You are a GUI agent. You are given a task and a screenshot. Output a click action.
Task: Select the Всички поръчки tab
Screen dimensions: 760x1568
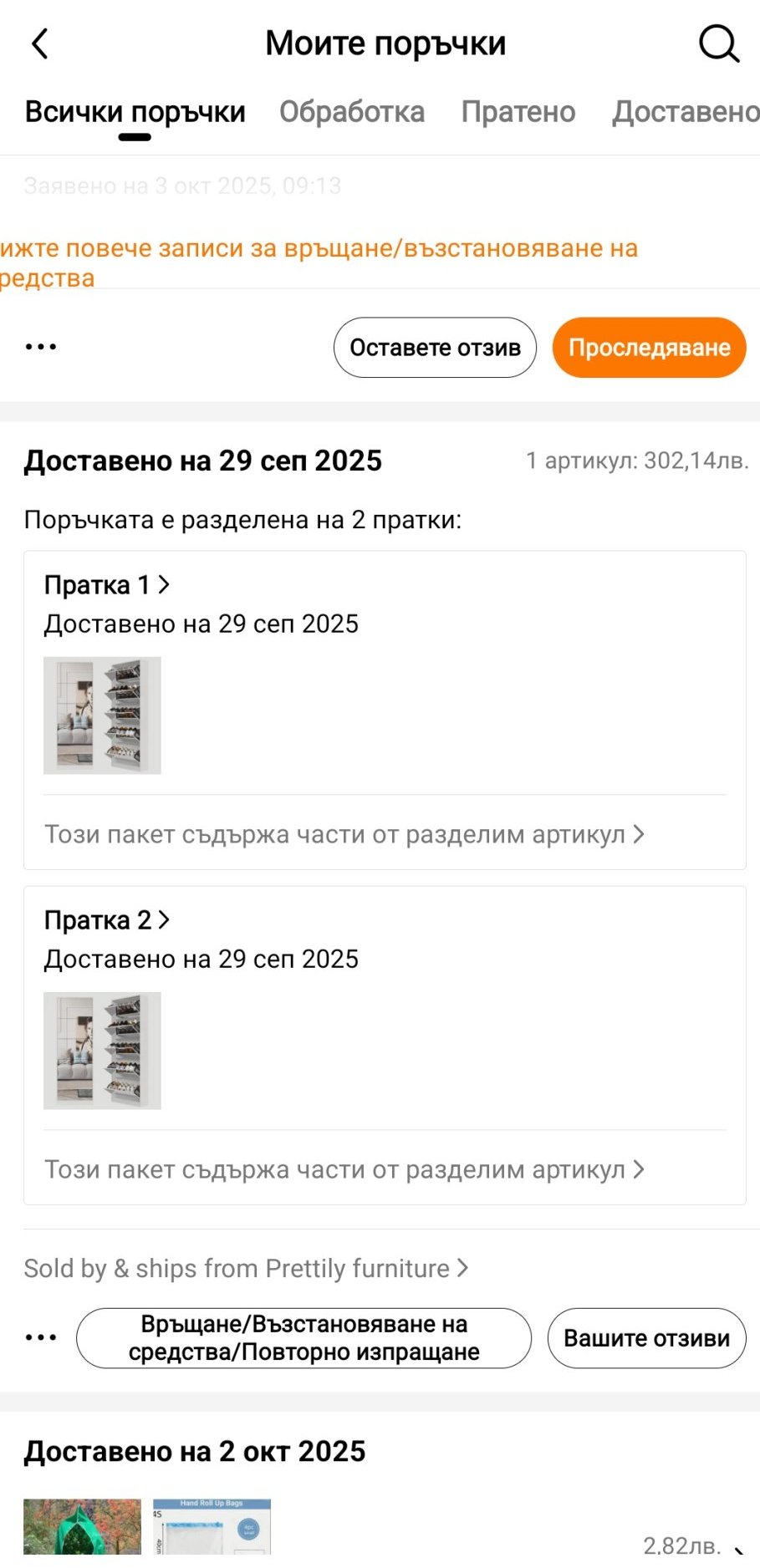pyautogui.click(x=135, y=112)
